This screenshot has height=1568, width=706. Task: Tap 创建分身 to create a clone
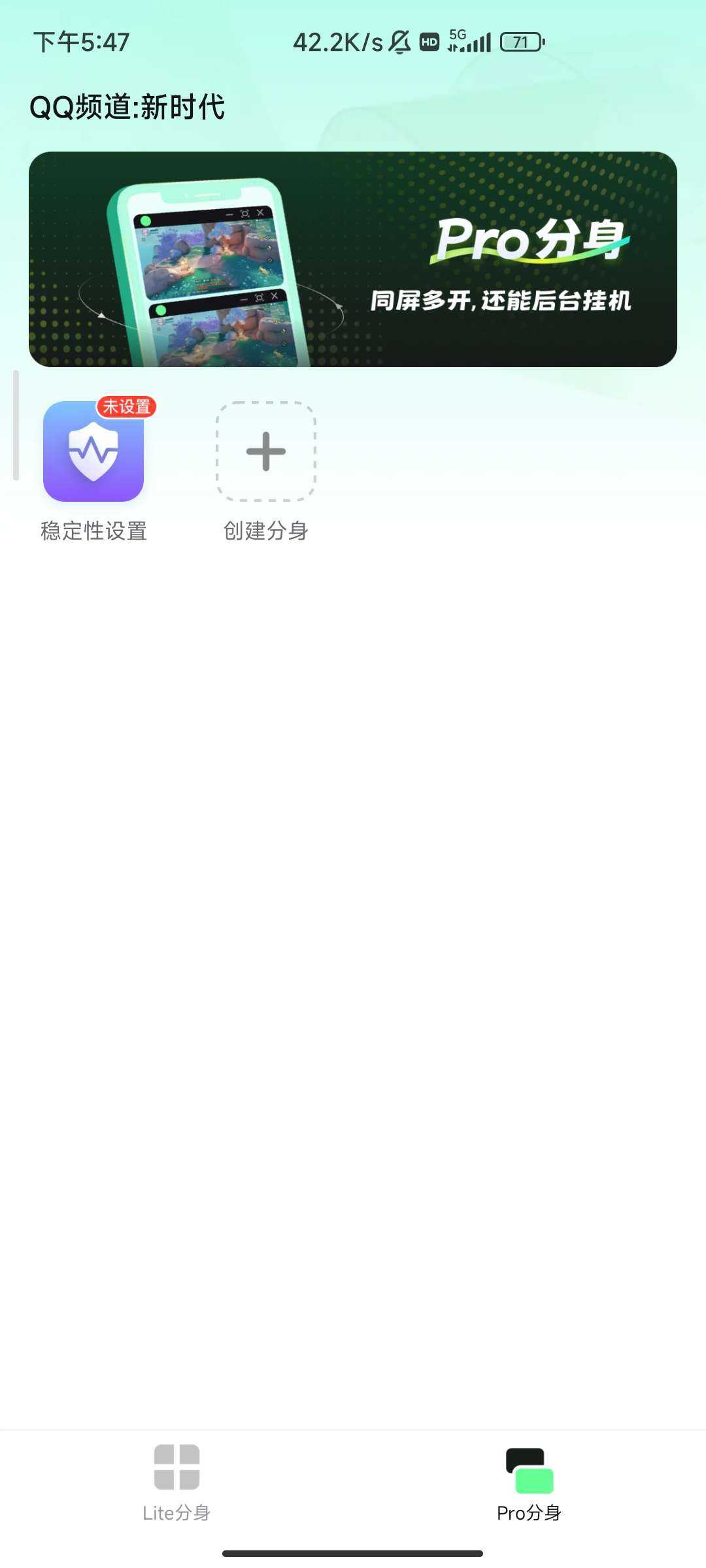(x=266, y=452)
